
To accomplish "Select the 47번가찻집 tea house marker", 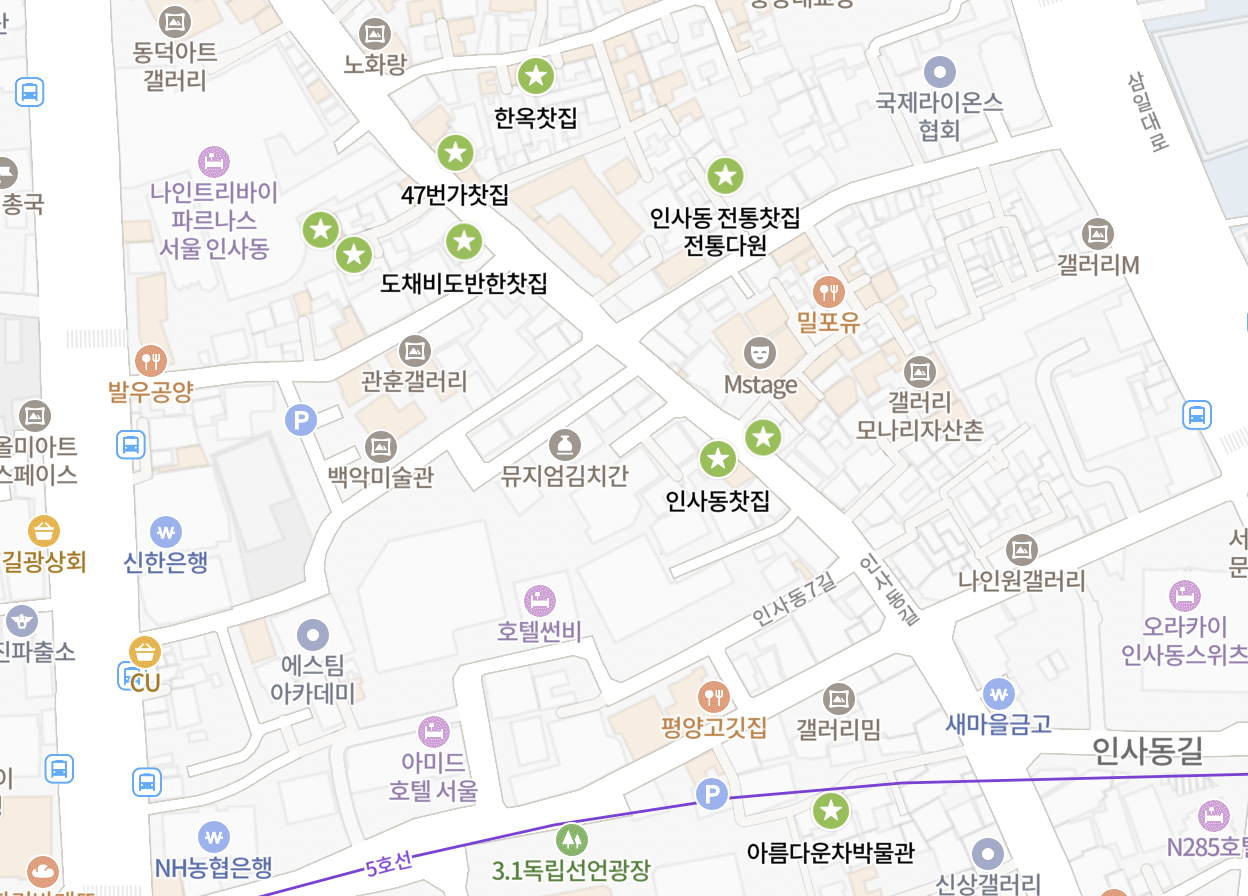I will point(455,153).
